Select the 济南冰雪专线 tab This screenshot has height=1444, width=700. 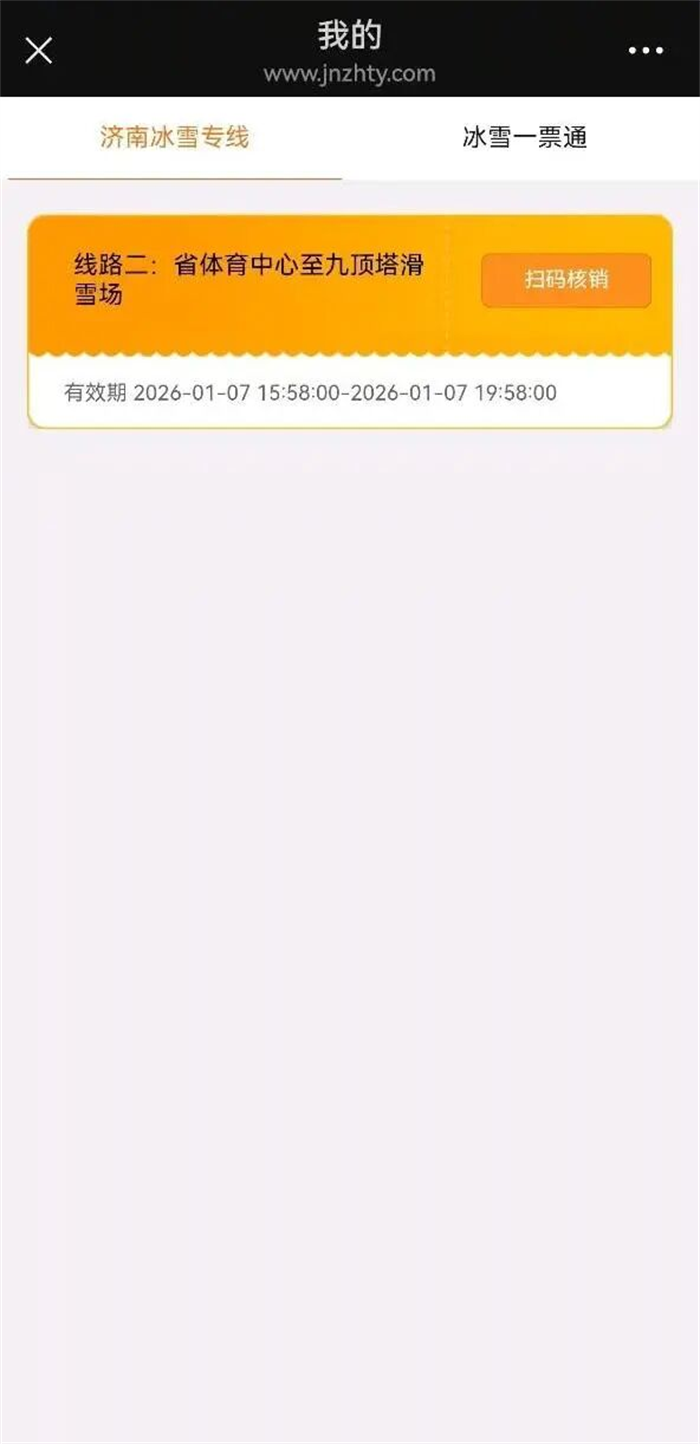pyautogui.click(x=174, y=137)
